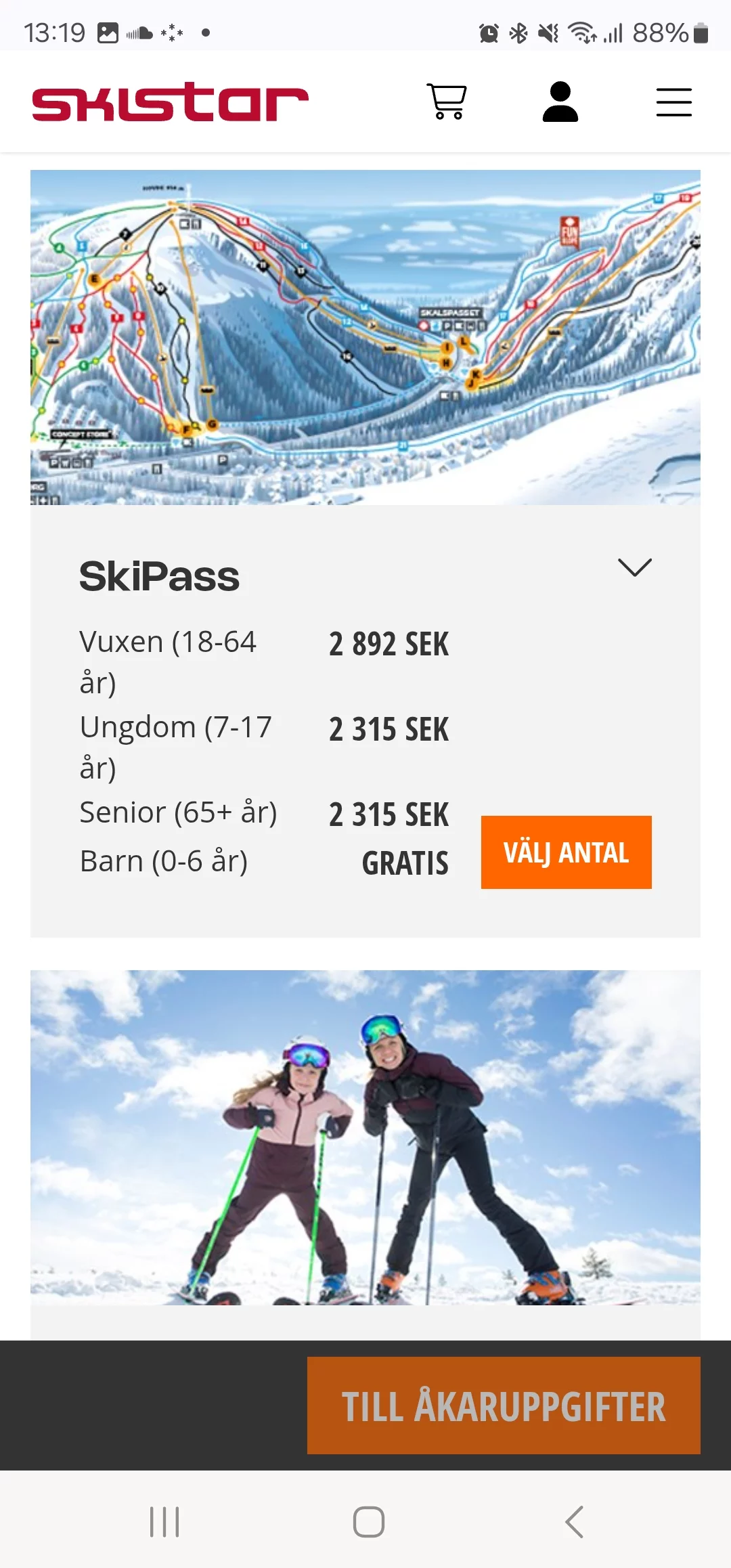
Task: Open the skiers photo card
Action: tap(365, 1137)
